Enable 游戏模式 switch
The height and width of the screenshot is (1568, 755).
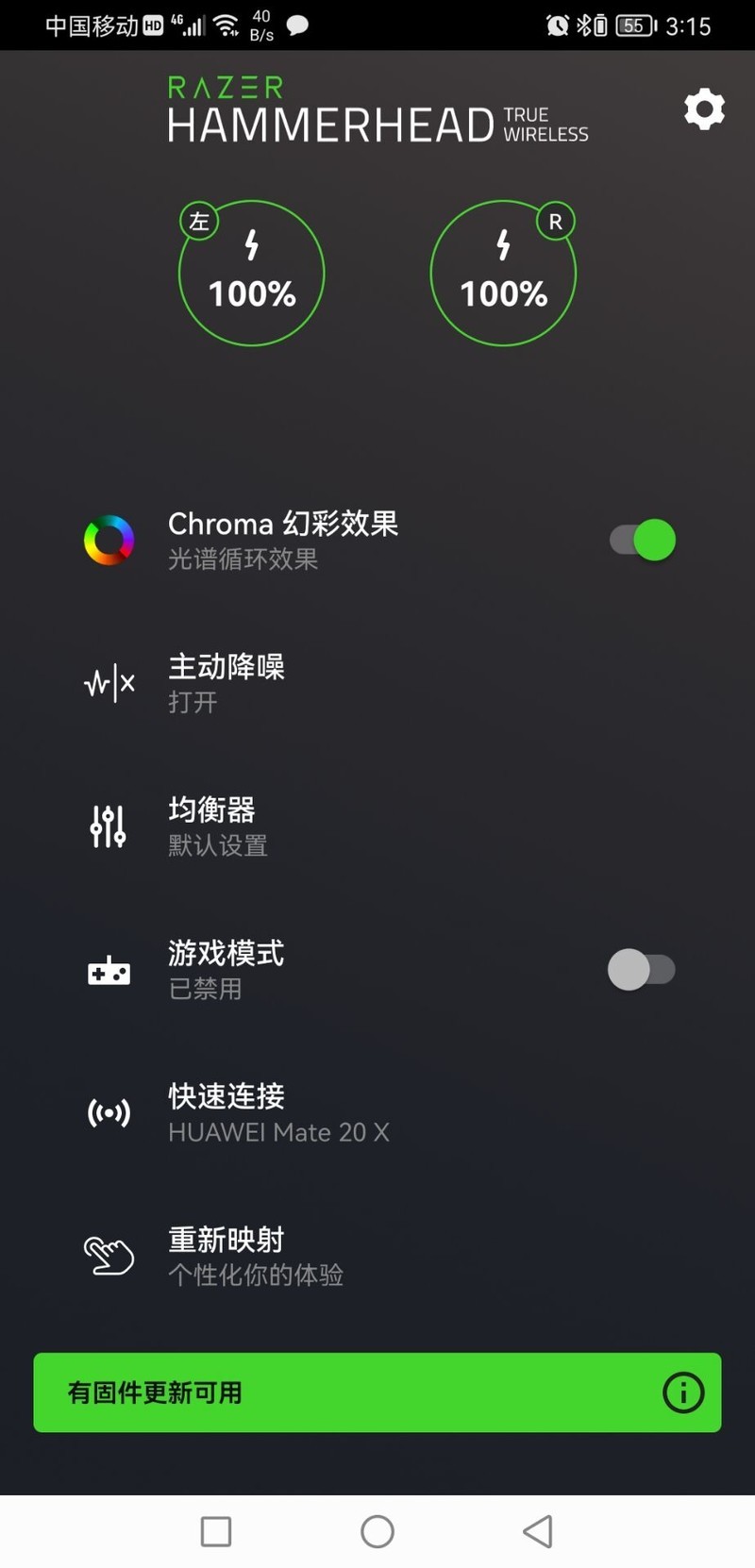[x=643, y=969]
